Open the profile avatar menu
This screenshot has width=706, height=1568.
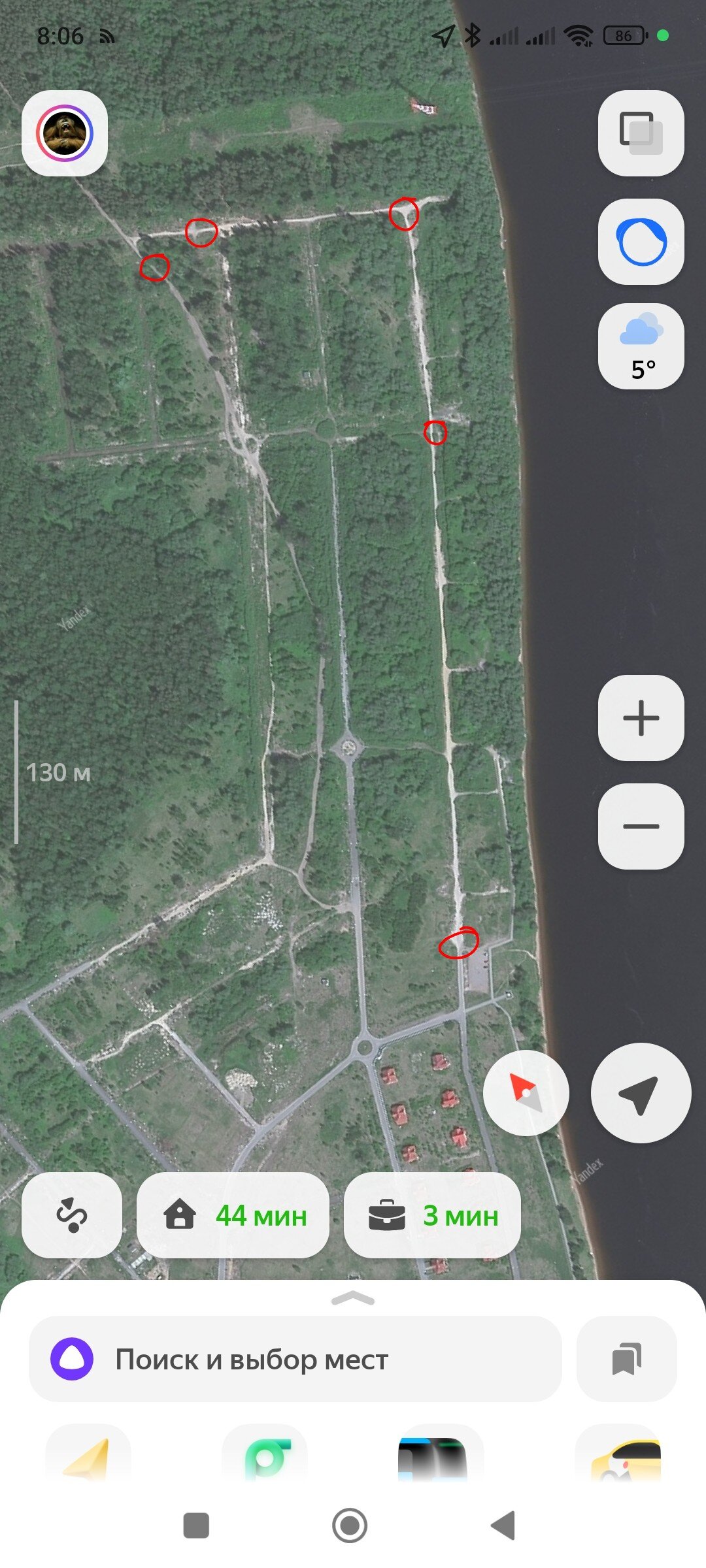(x=65, y=133)
